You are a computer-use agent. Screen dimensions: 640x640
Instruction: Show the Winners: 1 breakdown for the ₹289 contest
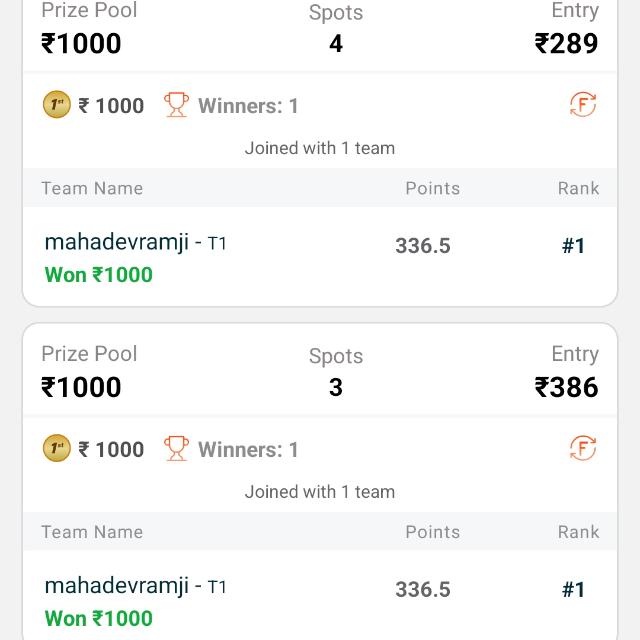click(232, 106)
